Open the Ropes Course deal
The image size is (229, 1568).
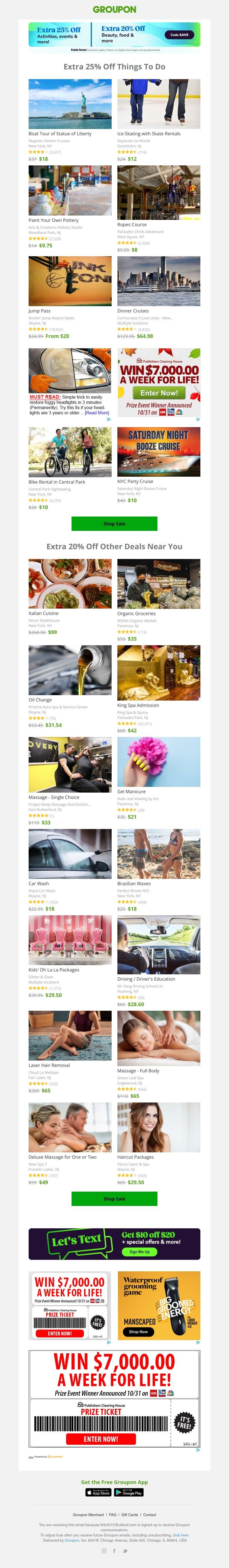tap(159, 193)
